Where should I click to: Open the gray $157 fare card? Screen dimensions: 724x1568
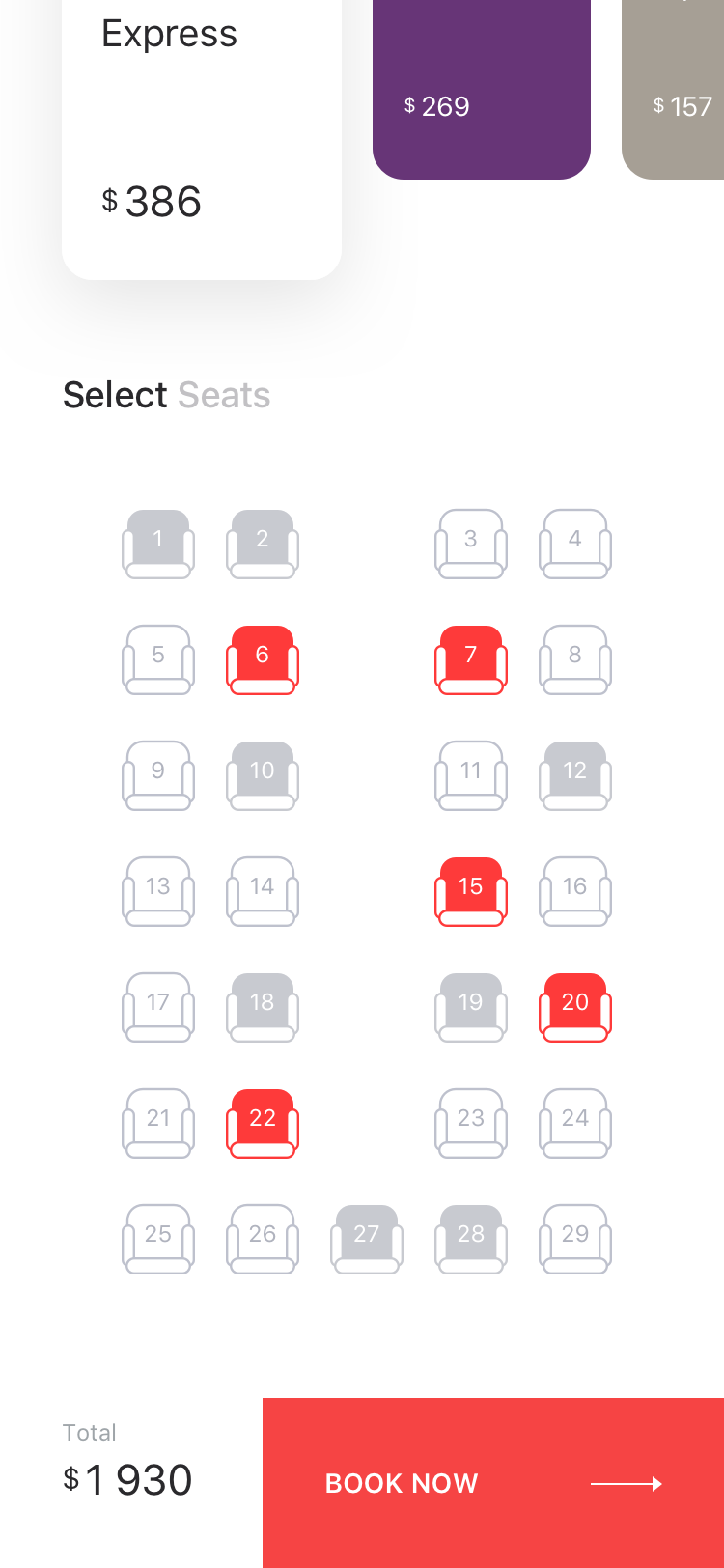[x=673, y=90]
